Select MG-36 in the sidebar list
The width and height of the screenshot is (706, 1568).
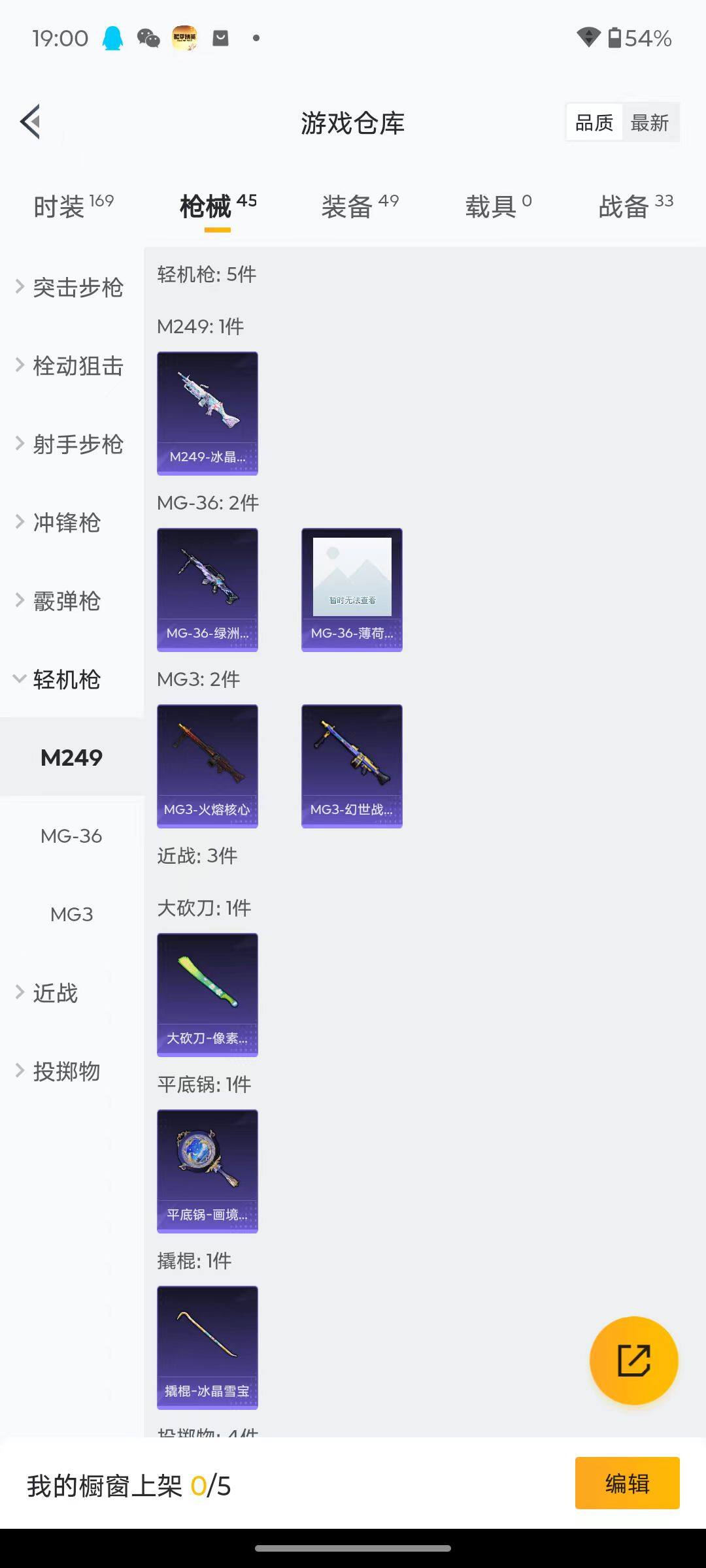point(71,836)
